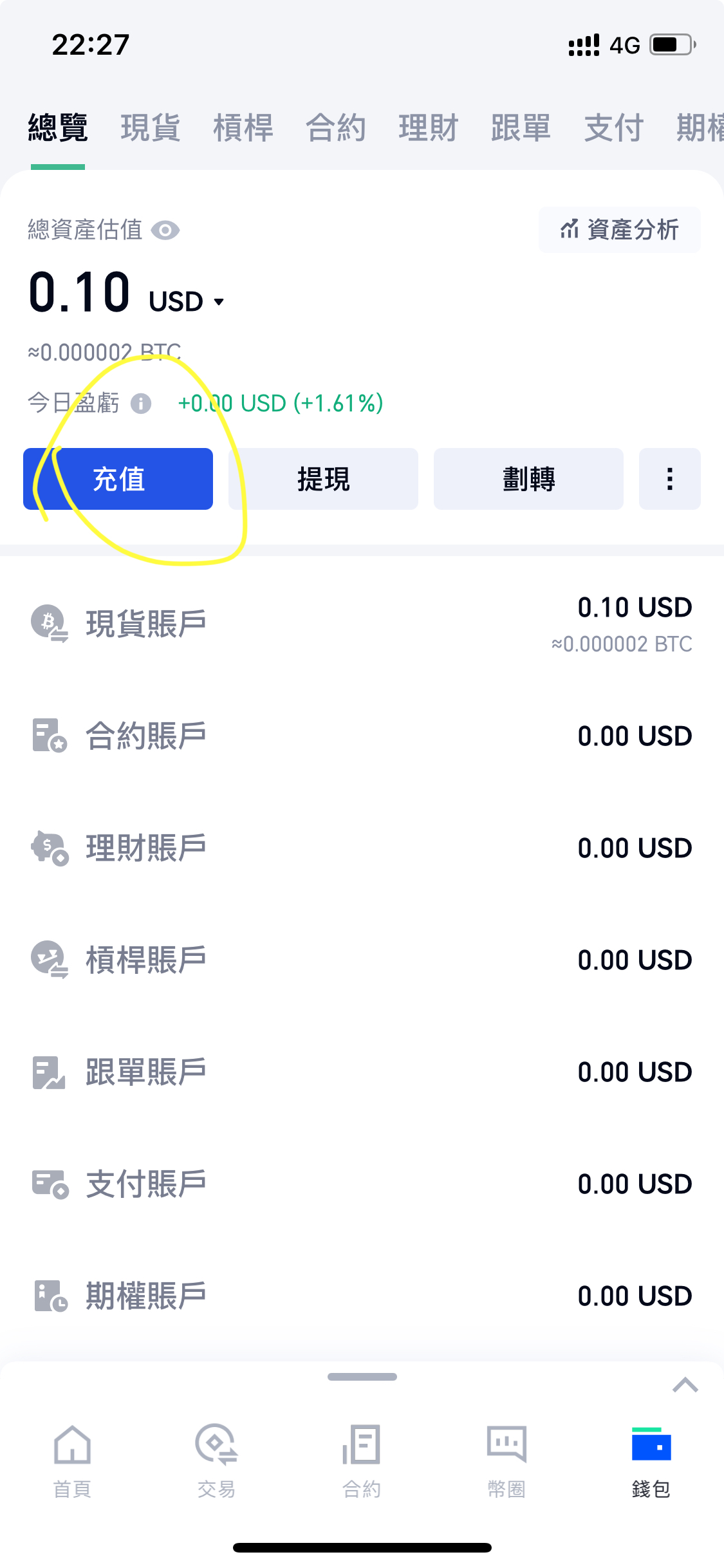Screen dimensions: 724x1568
Task: Tap the 提現 withdraw button
Action: pyautogui.click(x=323, y=479)
